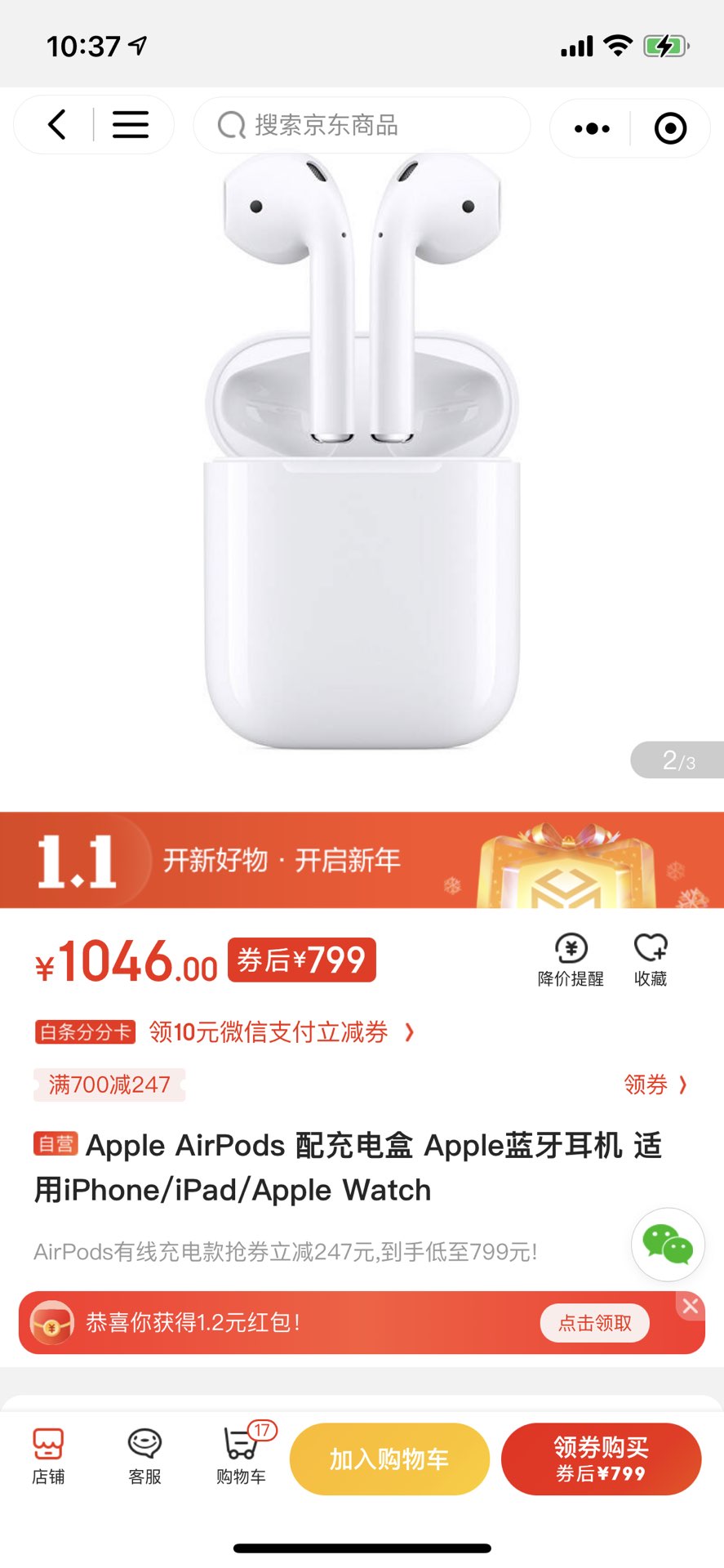Tap 加入购物车 to add to cart

click(389, 1459)
